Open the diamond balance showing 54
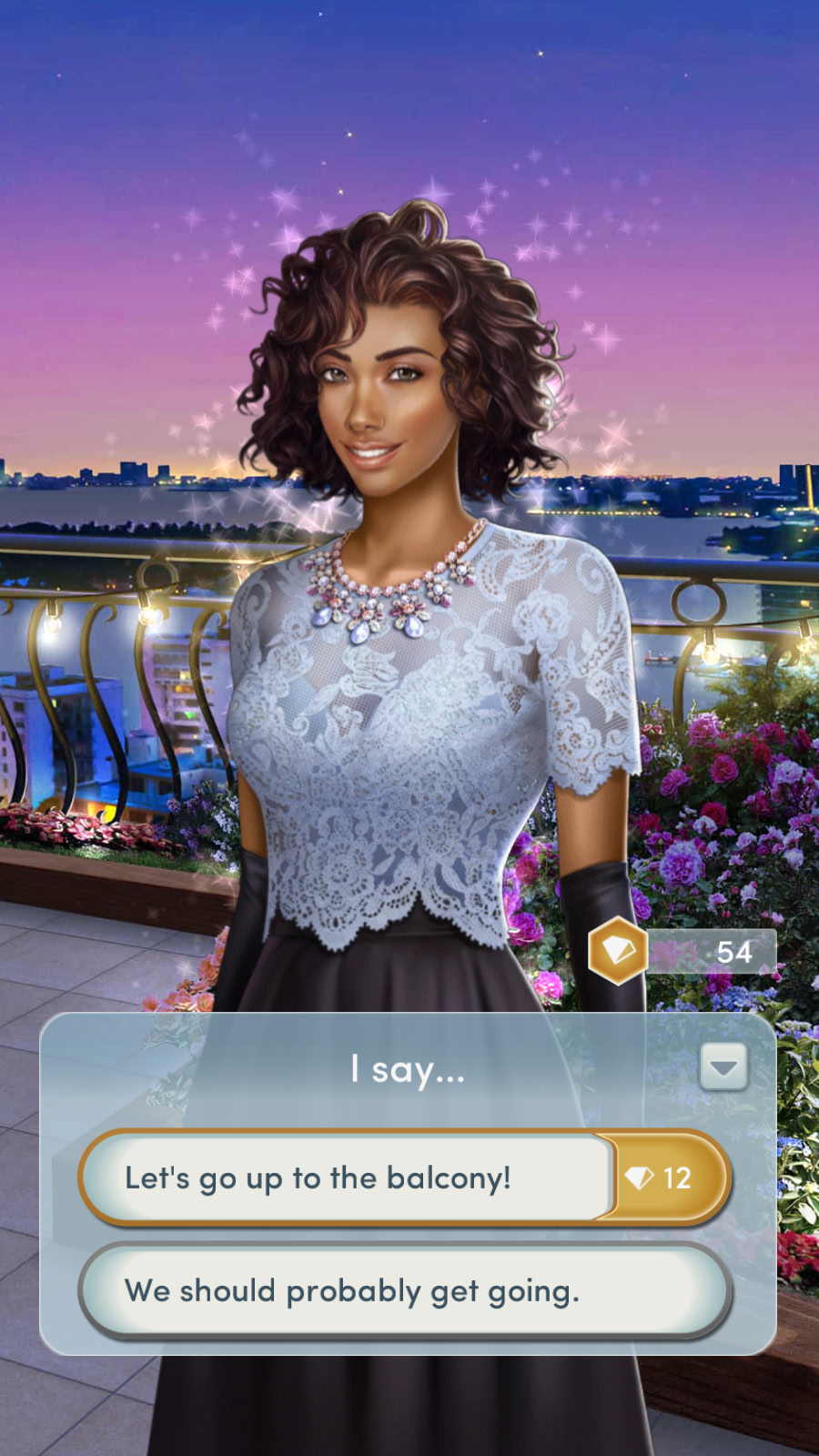819x1456 pixels. pos(684,952)
